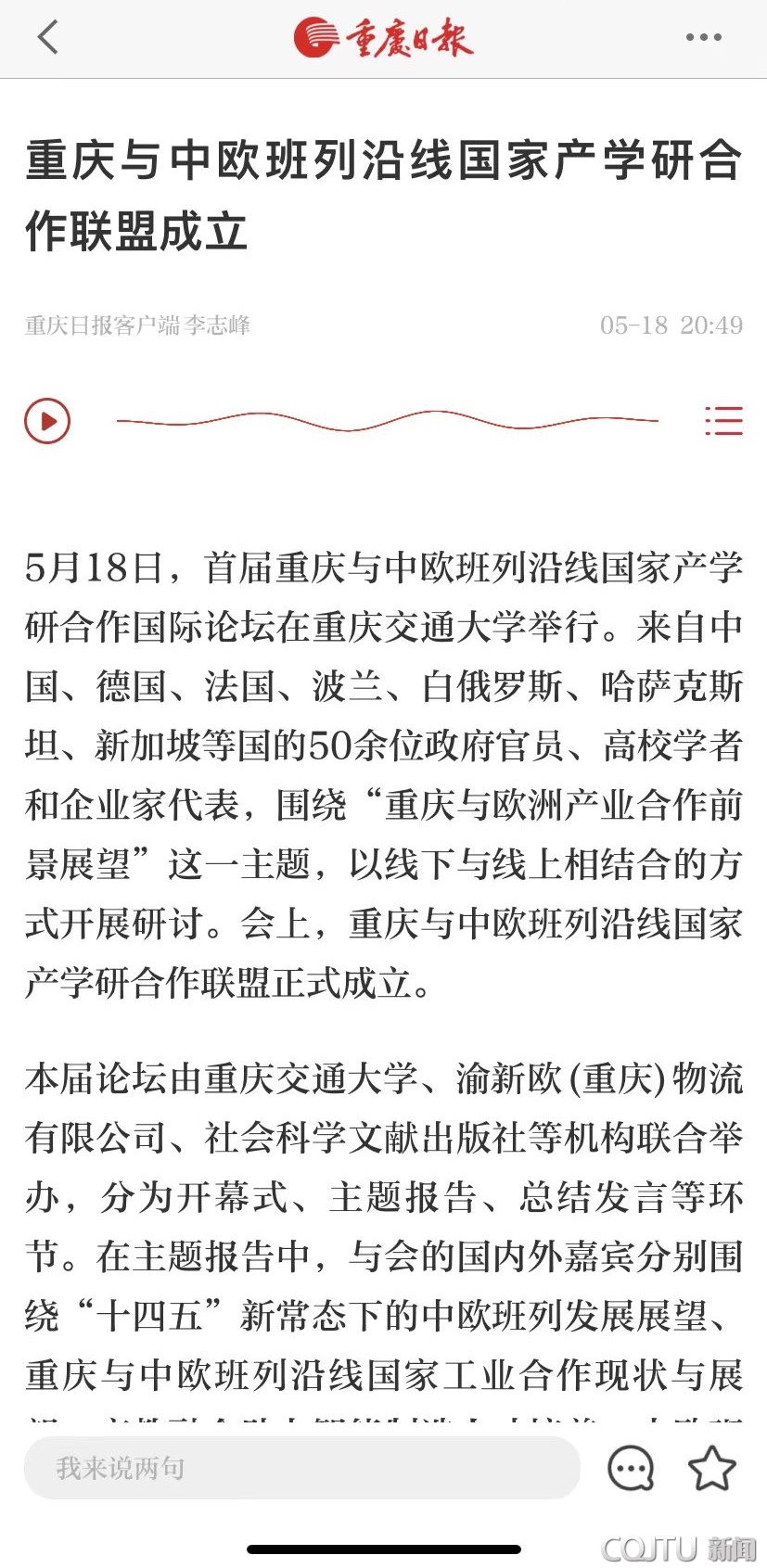This screenshot has height=1568, width=767.
Task: Open the audio playlist icon
Action: point(723,421)
